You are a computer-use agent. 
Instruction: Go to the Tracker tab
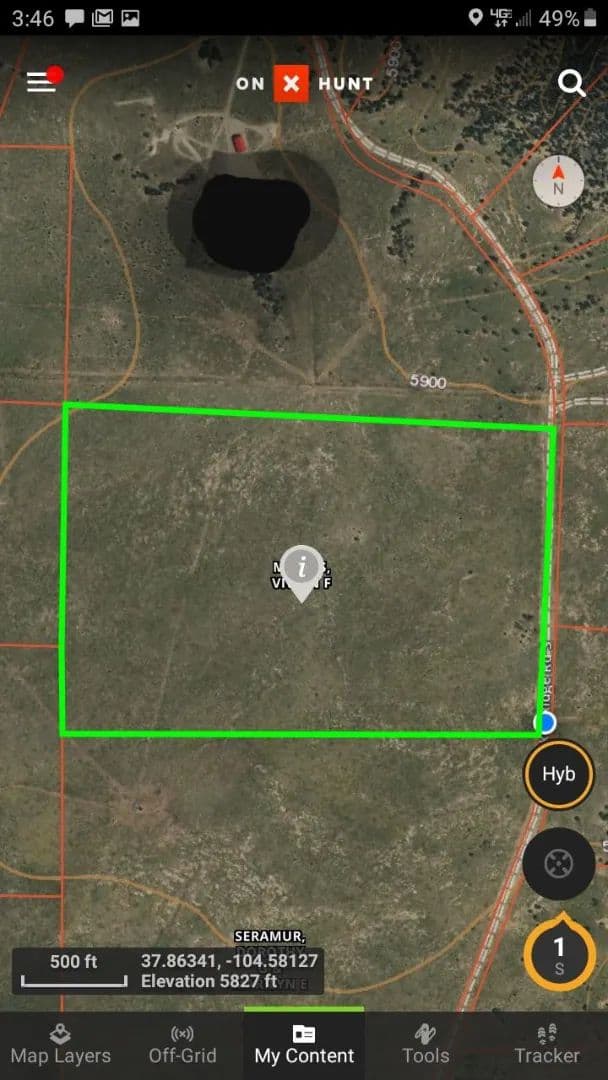pyautogui.click(x=547, y=1046)
